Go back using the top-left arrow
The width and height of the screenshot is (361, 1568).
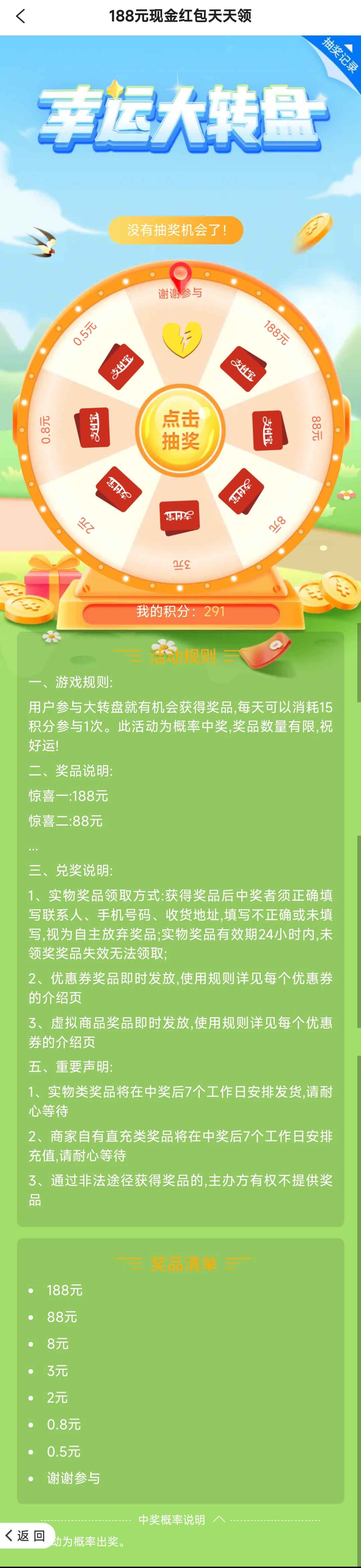click(x=20, y=16)
